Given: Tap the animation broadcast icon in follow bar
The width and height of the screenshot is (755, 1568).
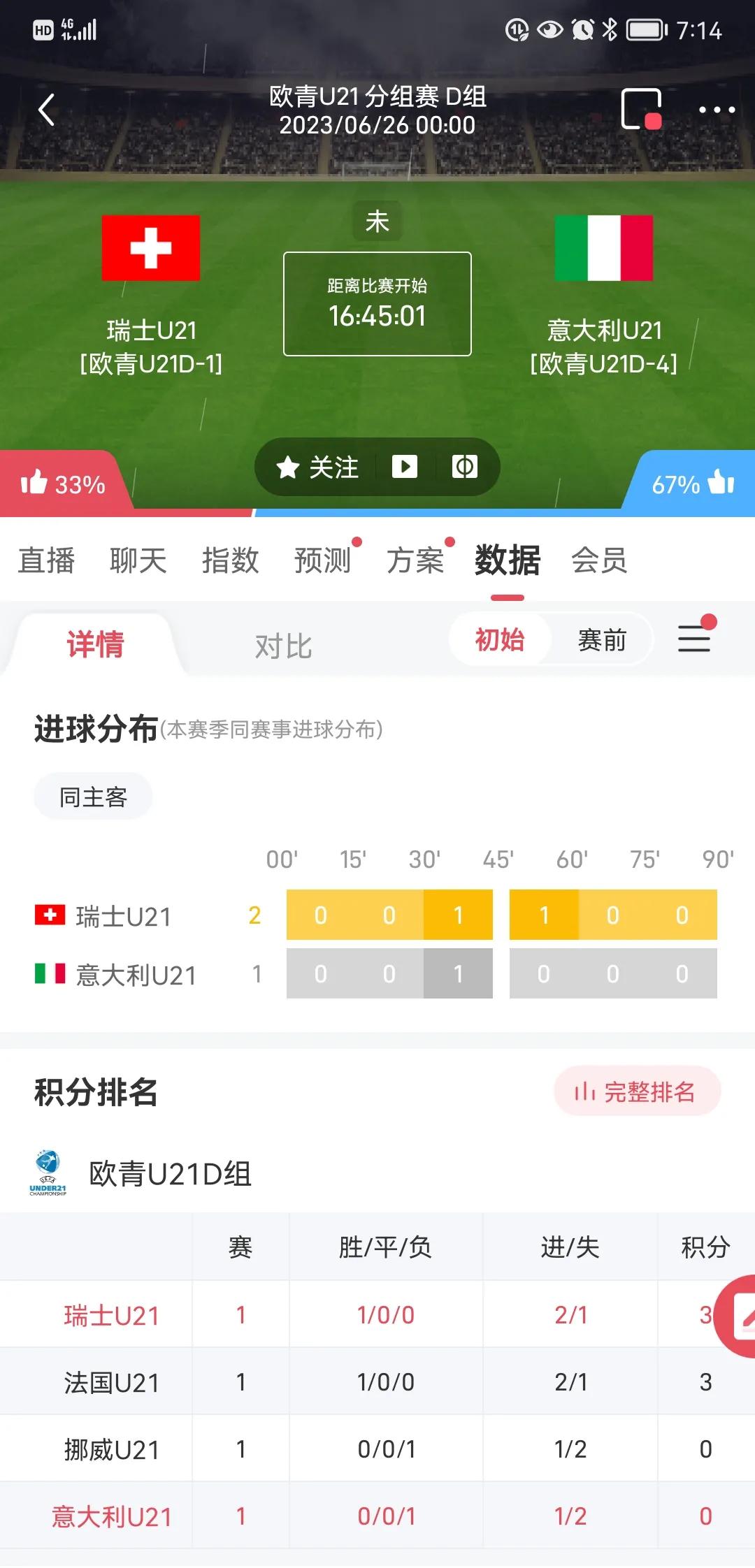Looking at the screenshot, I should (464, 467).
